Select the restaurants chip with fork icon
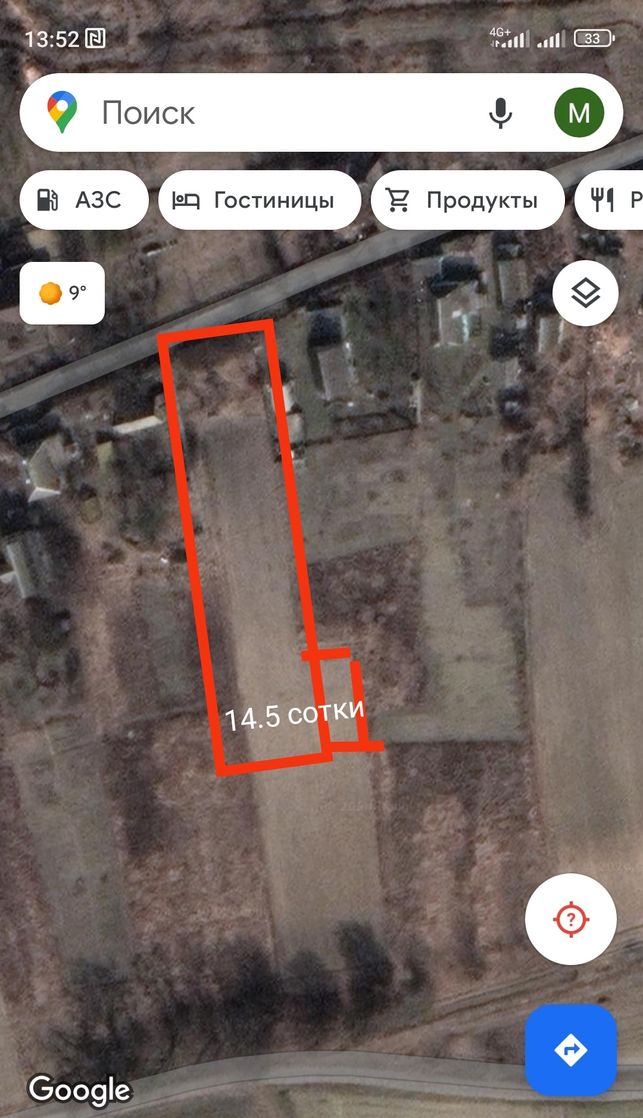Viewport: 643px width, 1118px height. tap(609, 200)
